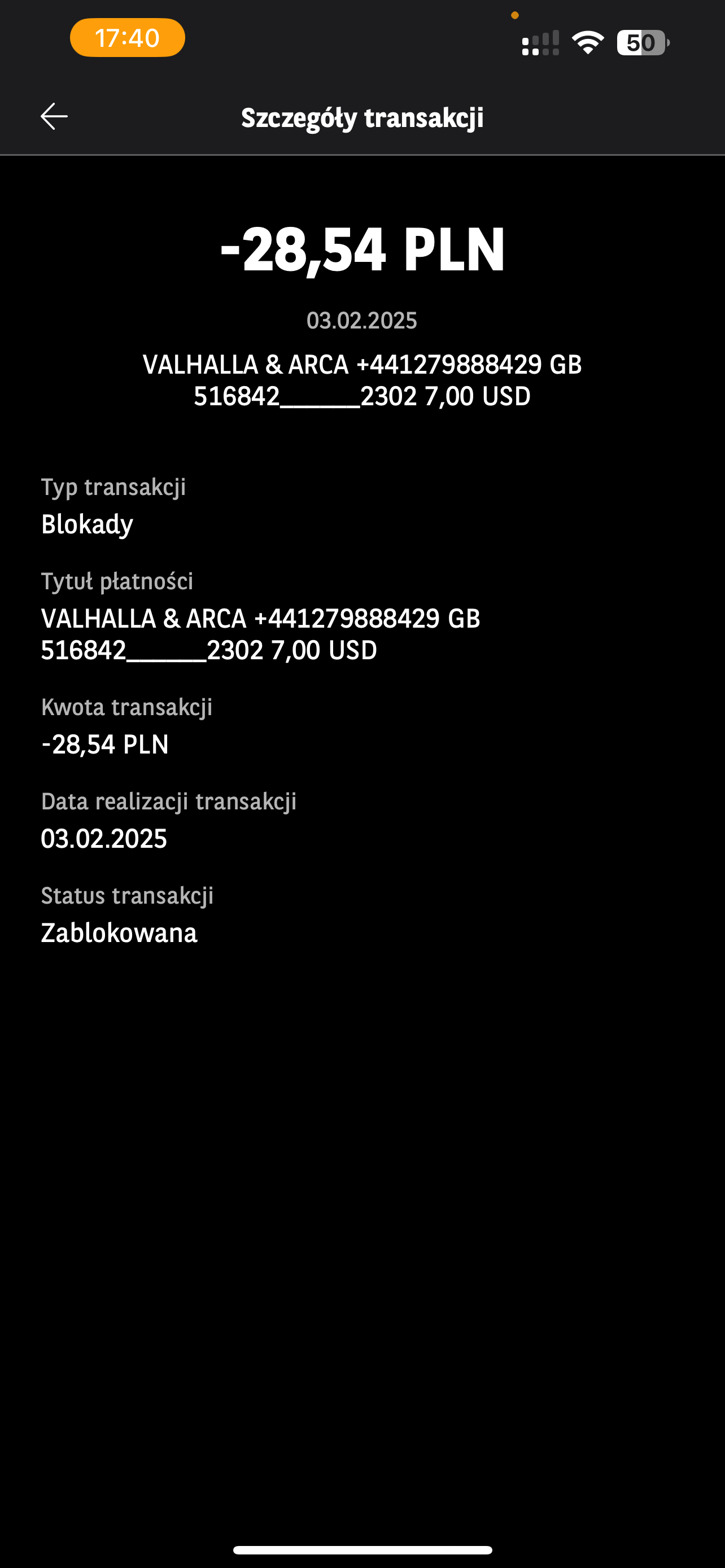Image resolution: width=725 pixels, height=1568 pixels.
Task: Go back from transaction details
Action: [54, 116]
